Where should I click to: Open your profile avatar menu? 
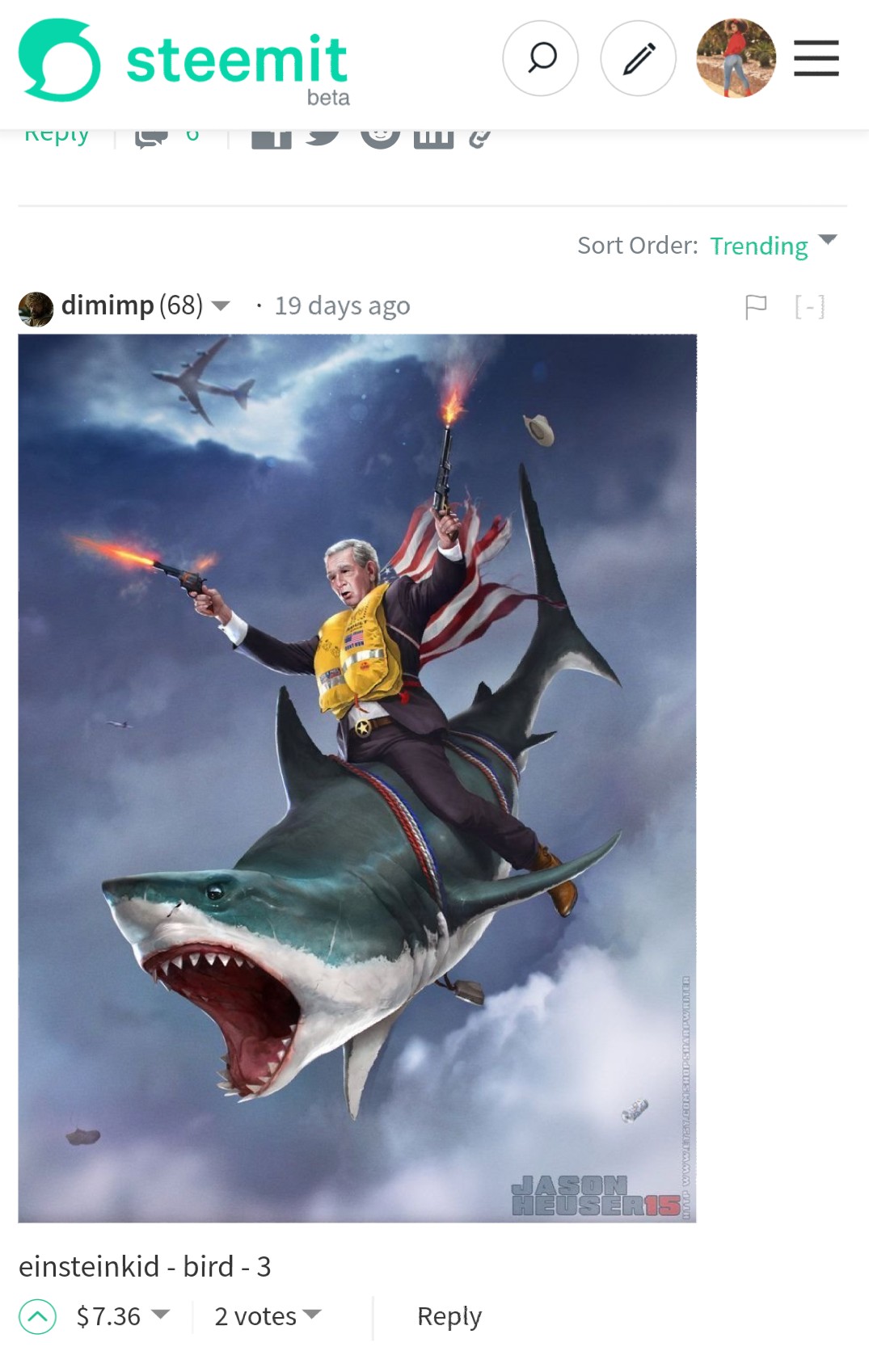click(x=736, y=58)
